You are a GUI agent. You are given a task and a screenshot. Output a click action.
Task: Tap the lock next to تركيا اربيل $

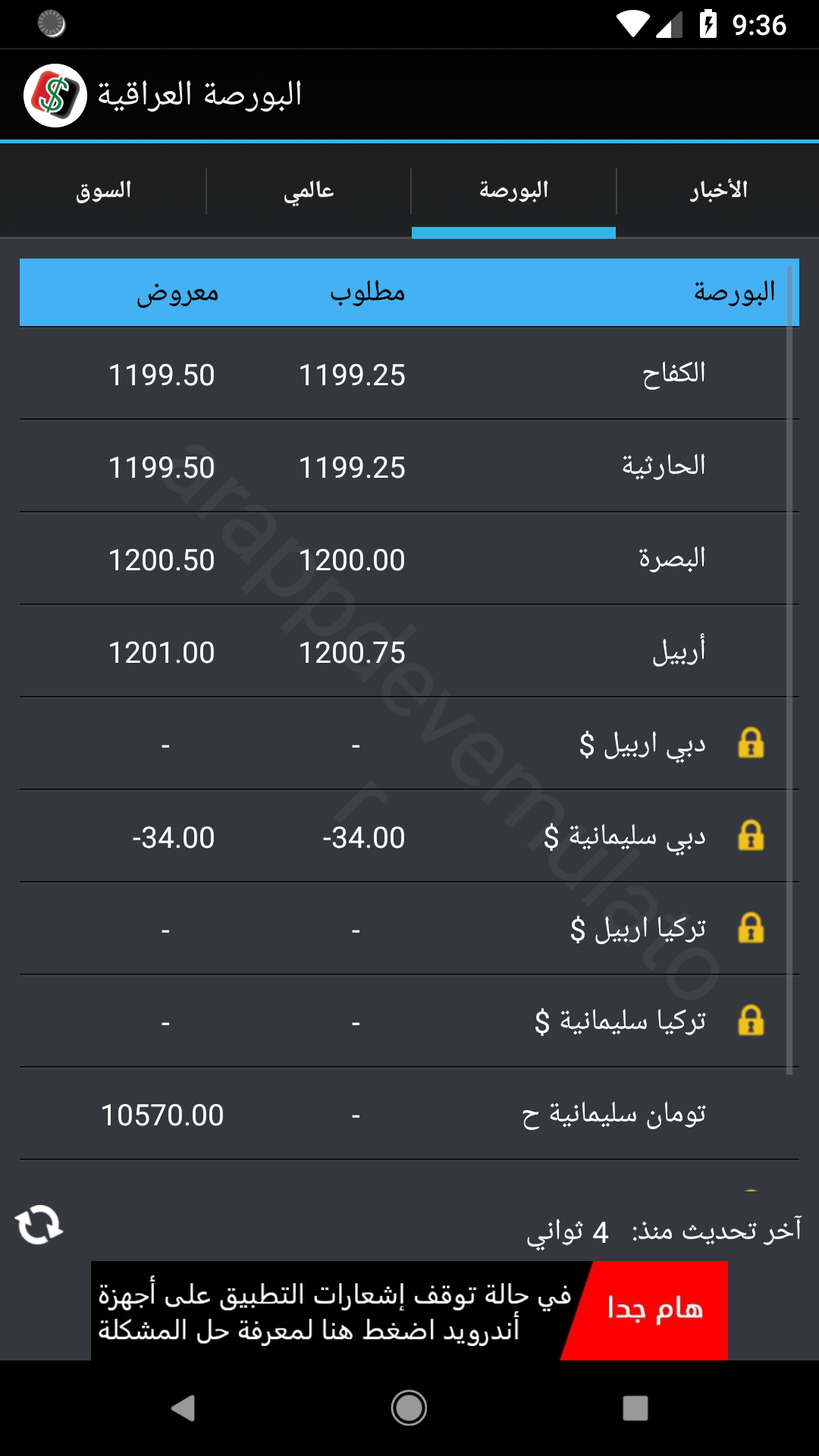pos(751,928)
